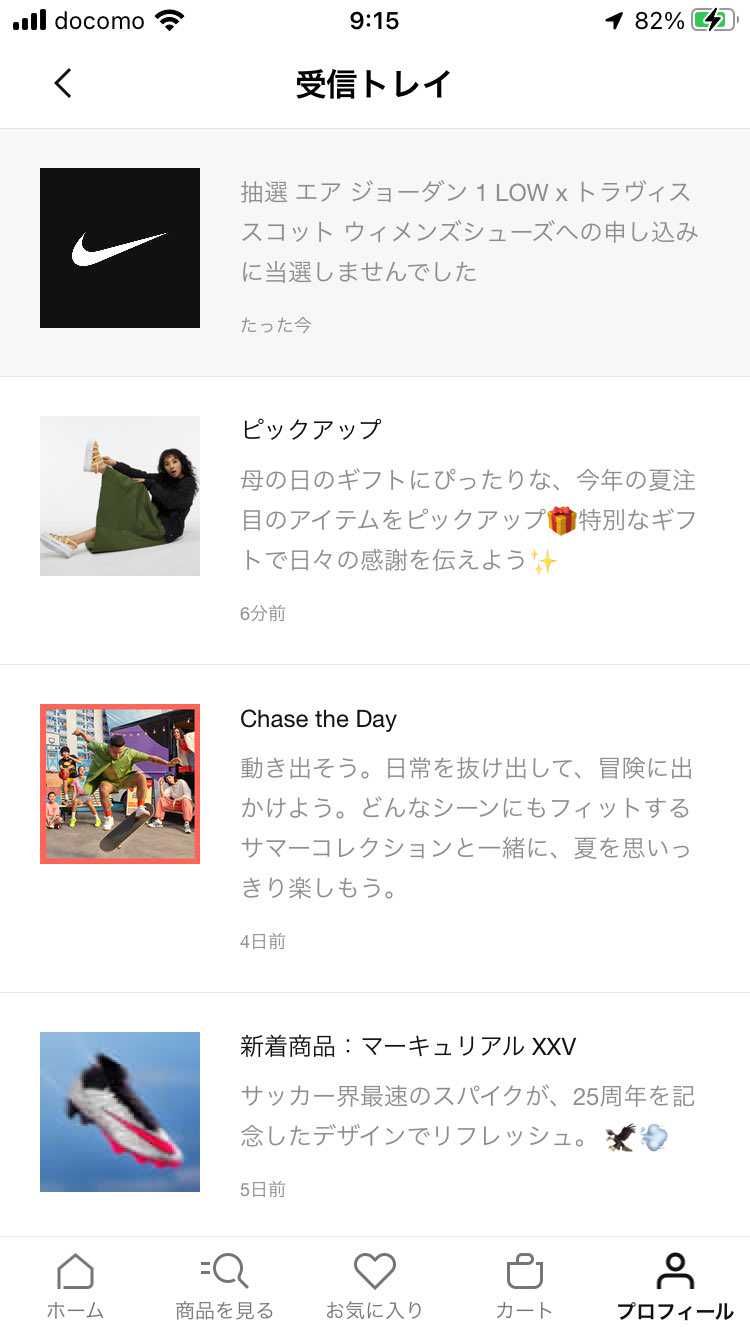Tap the 受信トレイ title text
750x1334 pixels.
pos(374,83)
